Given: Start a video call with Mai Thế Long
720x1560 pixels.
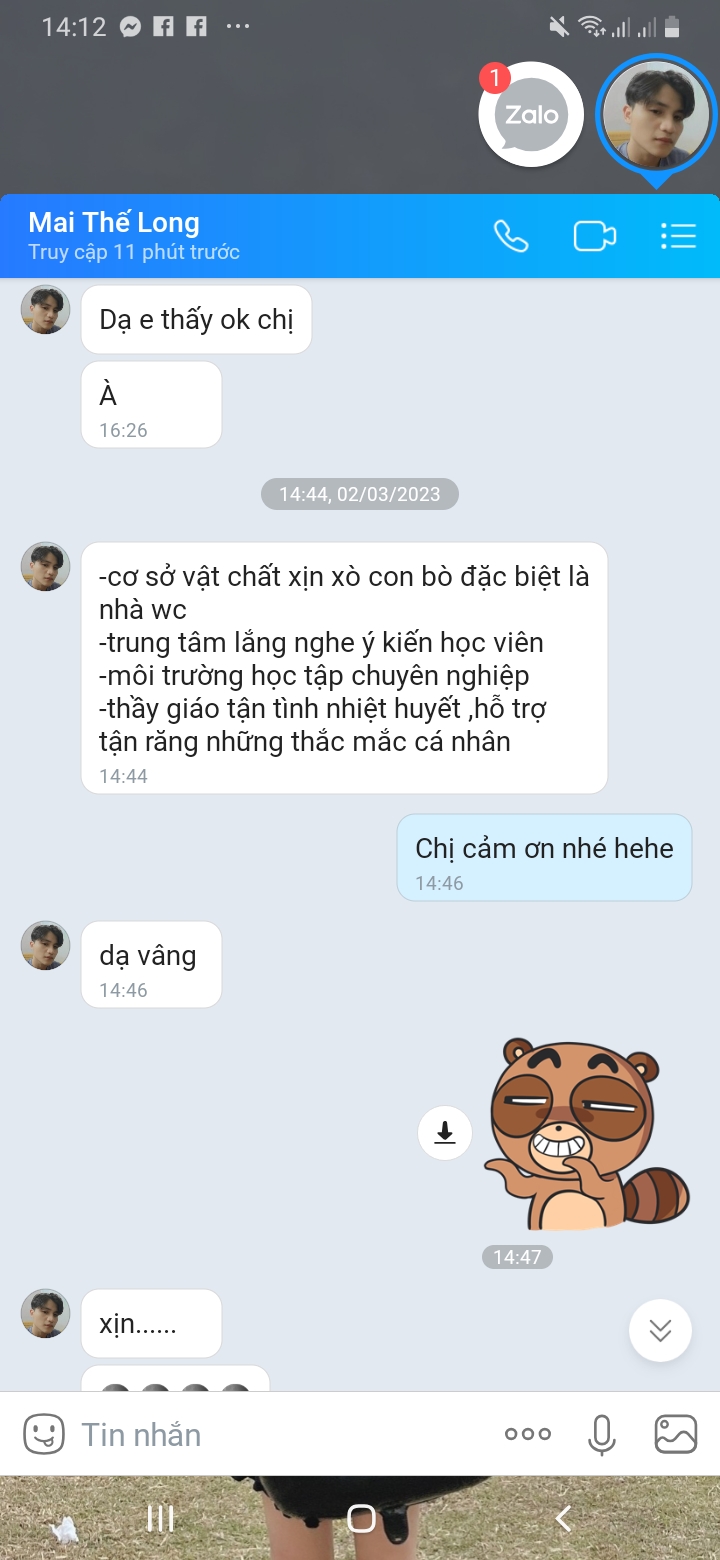Looking at the screenshot, I should [x=594, y=236].
